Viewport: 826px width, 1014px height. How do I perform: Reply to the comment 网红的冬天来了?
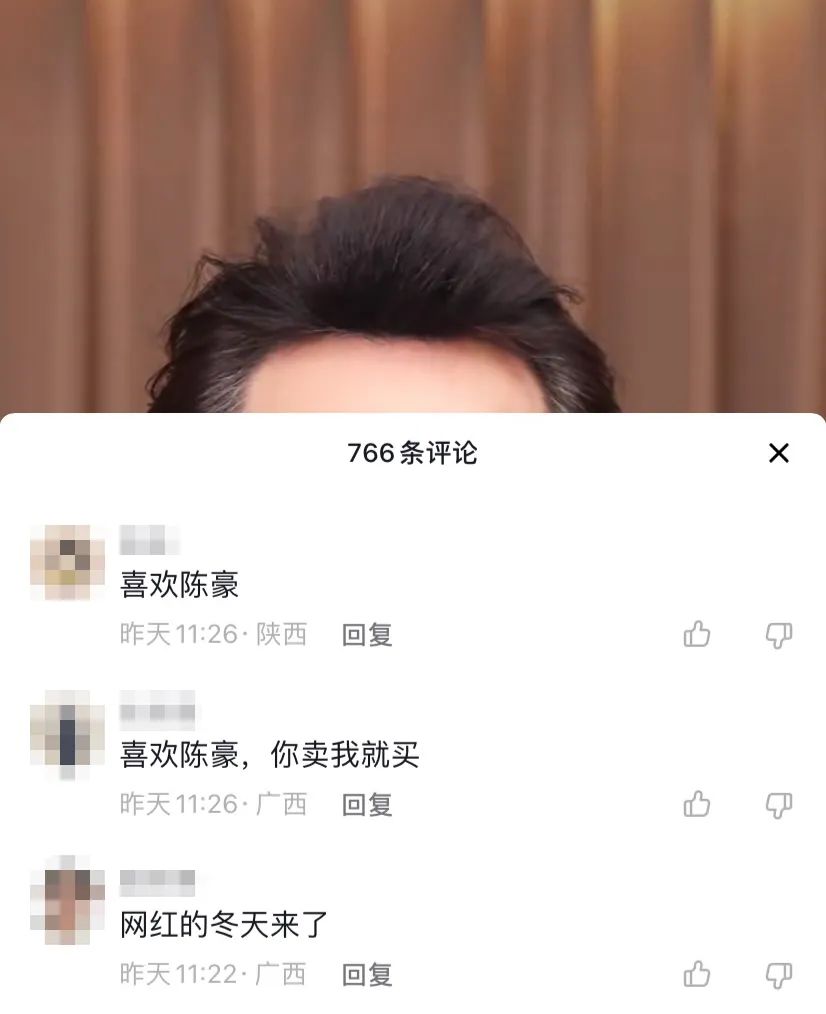coord(367,974)
